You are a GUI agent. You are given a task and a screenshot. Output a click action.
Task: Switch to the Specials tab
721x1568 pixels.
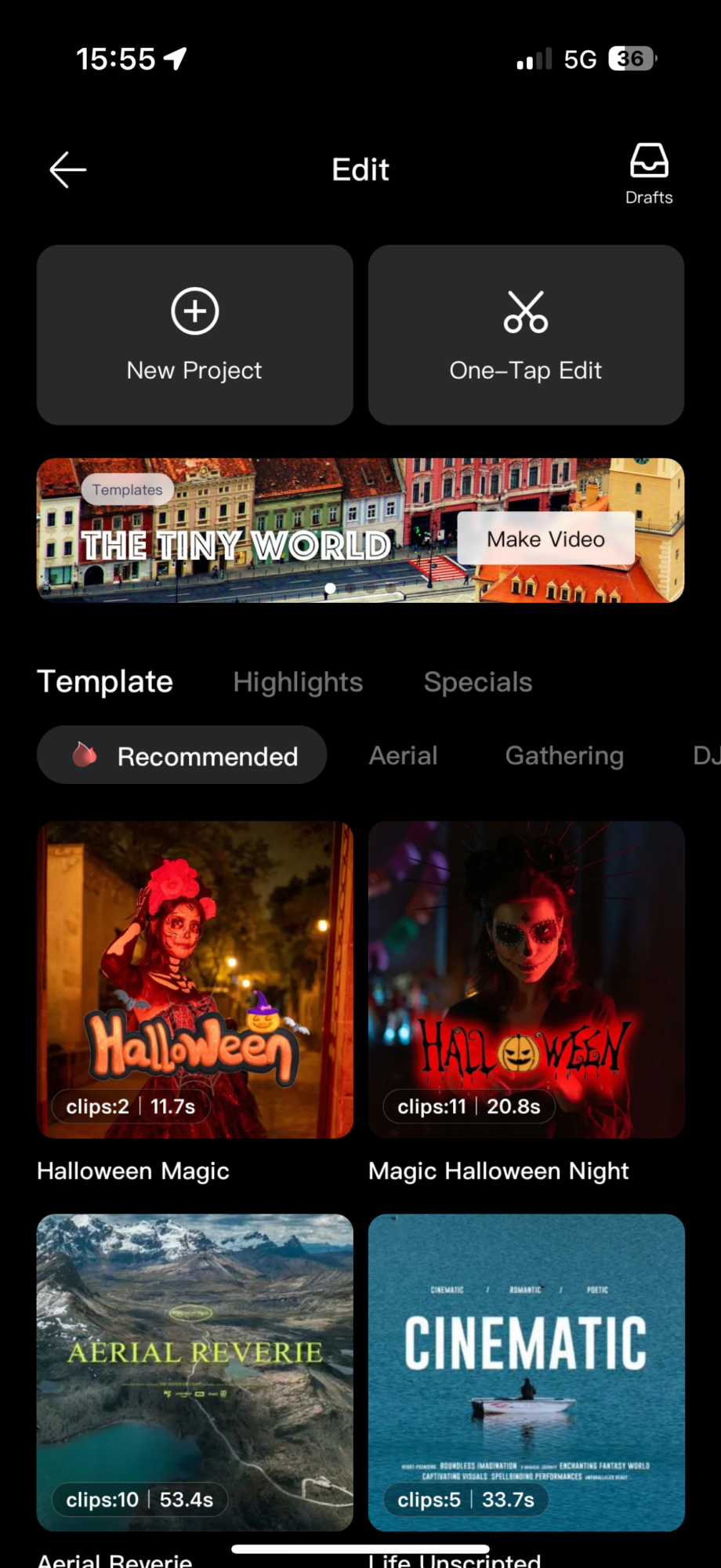[478, 682]
